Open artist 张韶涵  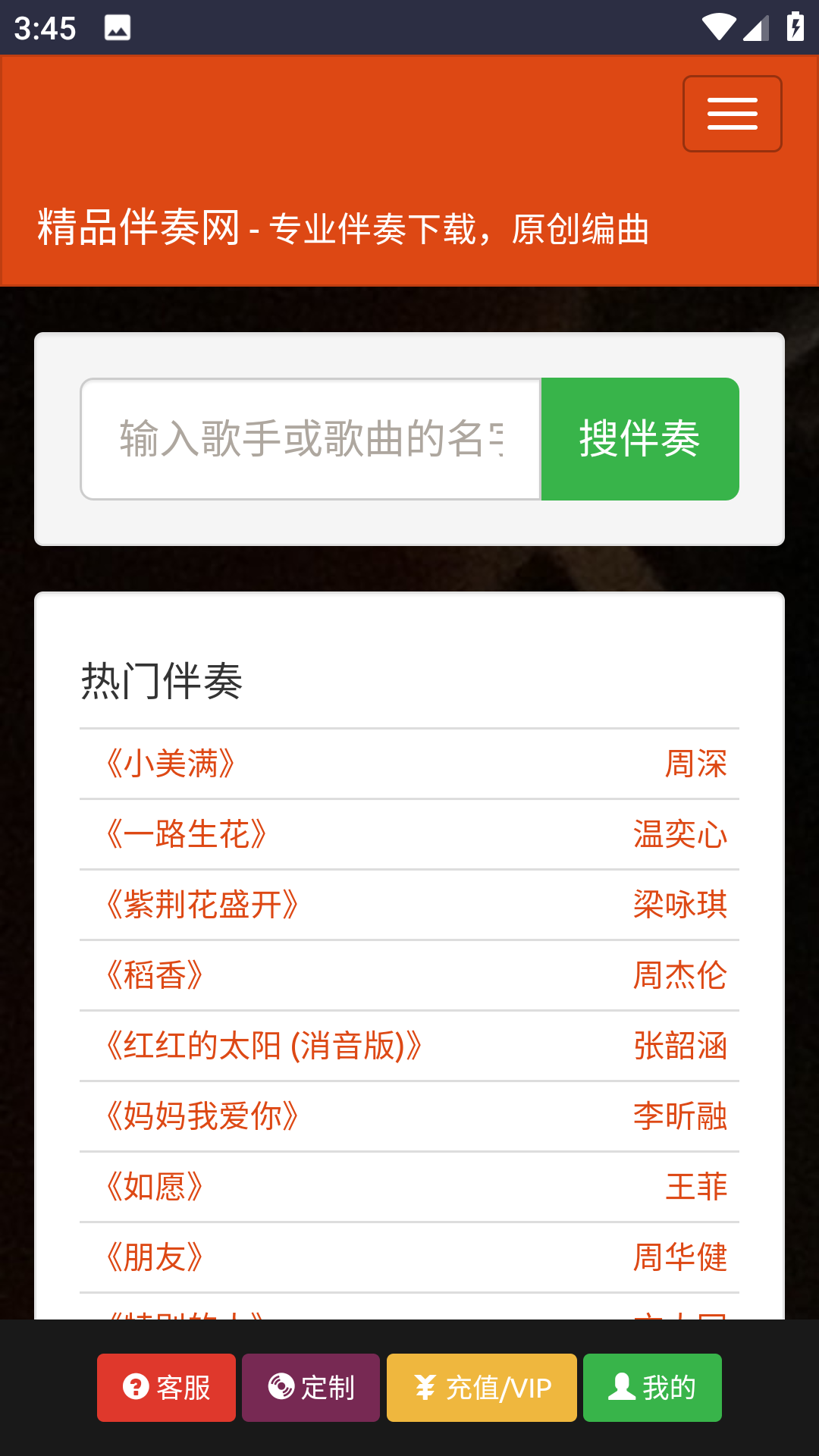[680, 1046]
